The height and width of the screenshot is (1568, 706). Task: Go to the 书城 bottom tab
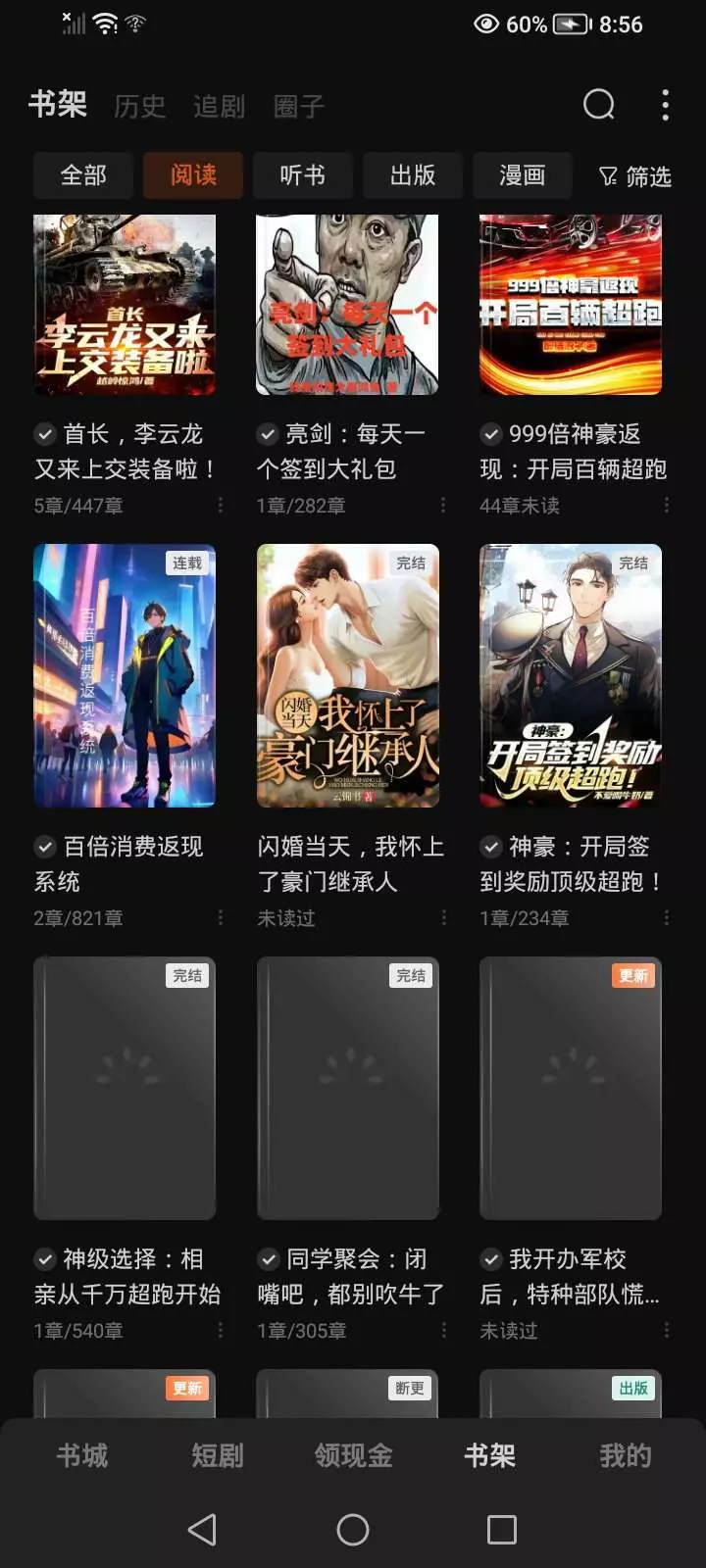point(82,1455)
